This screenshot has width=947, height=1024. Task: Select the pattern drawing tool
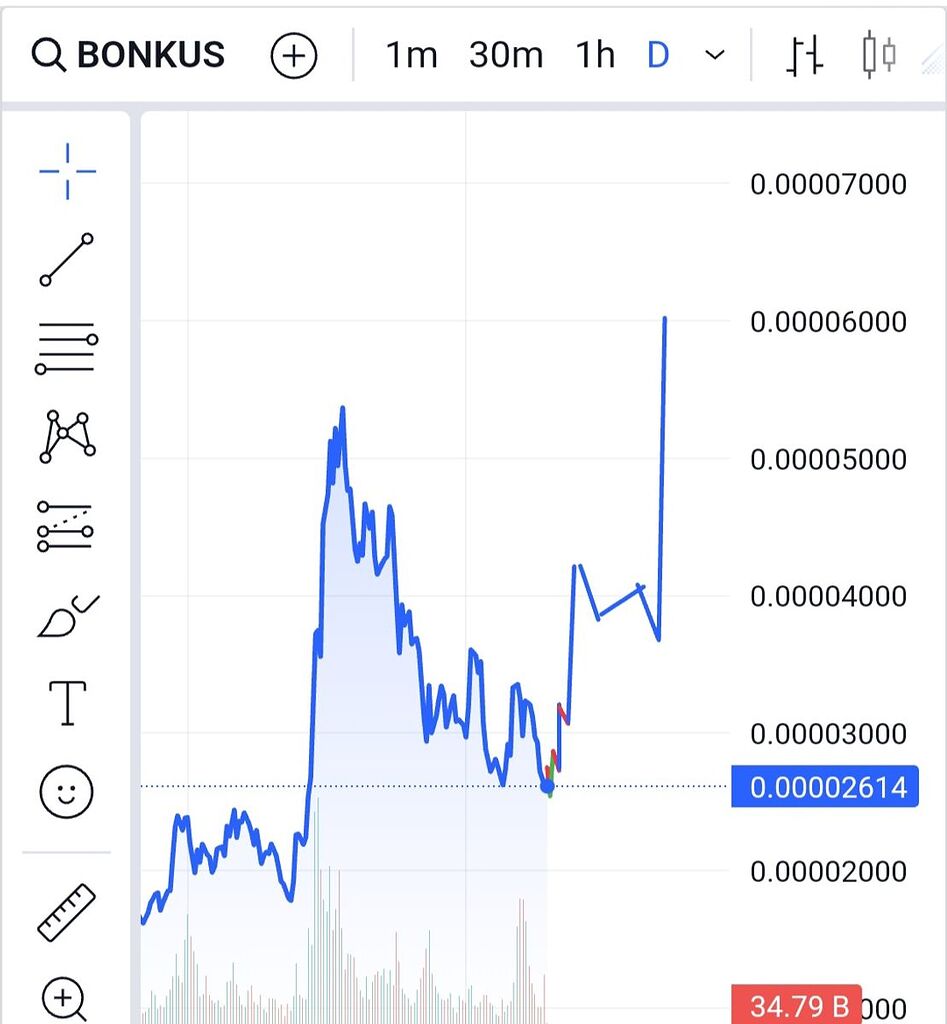[67, 436]
